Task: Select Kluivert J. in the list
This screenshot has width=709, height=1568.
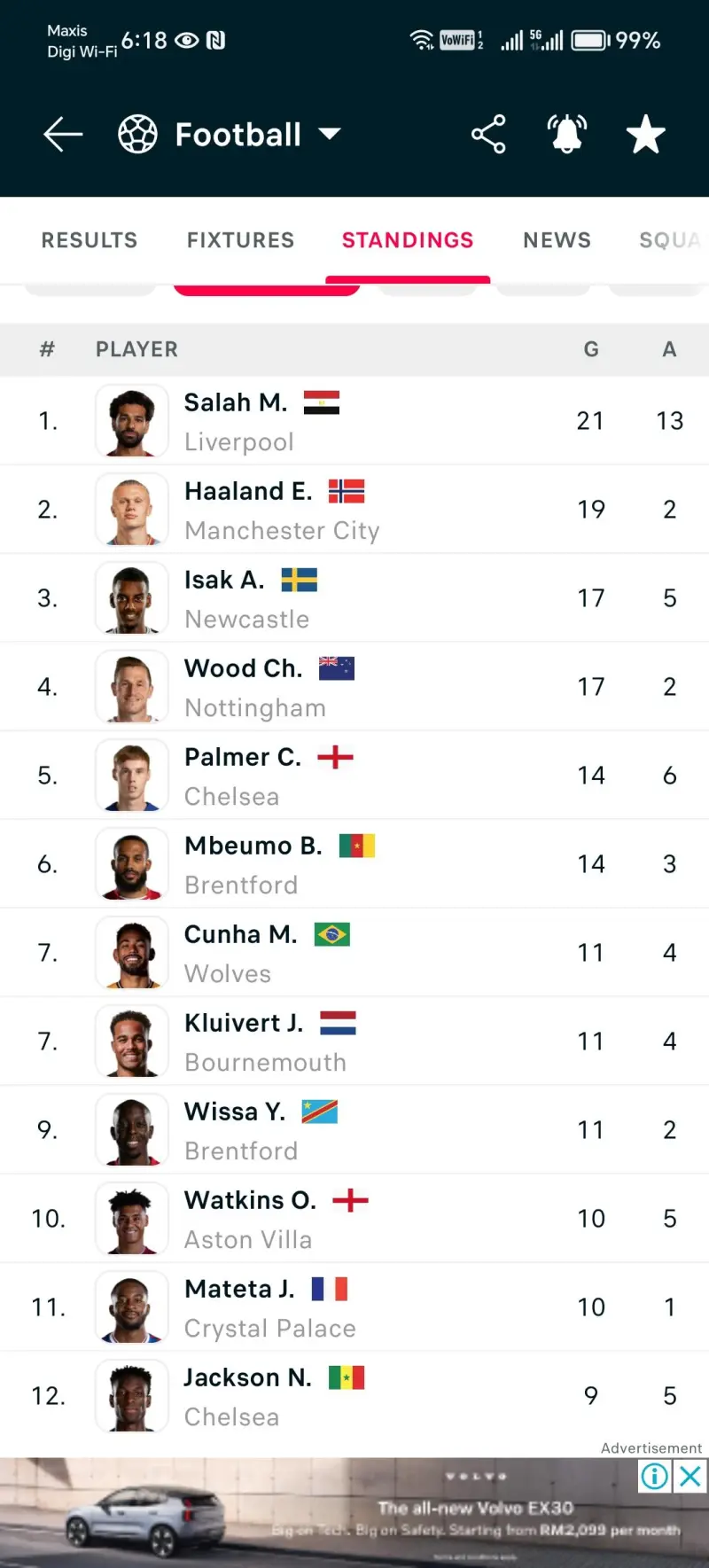Action: pos(354,1041)
